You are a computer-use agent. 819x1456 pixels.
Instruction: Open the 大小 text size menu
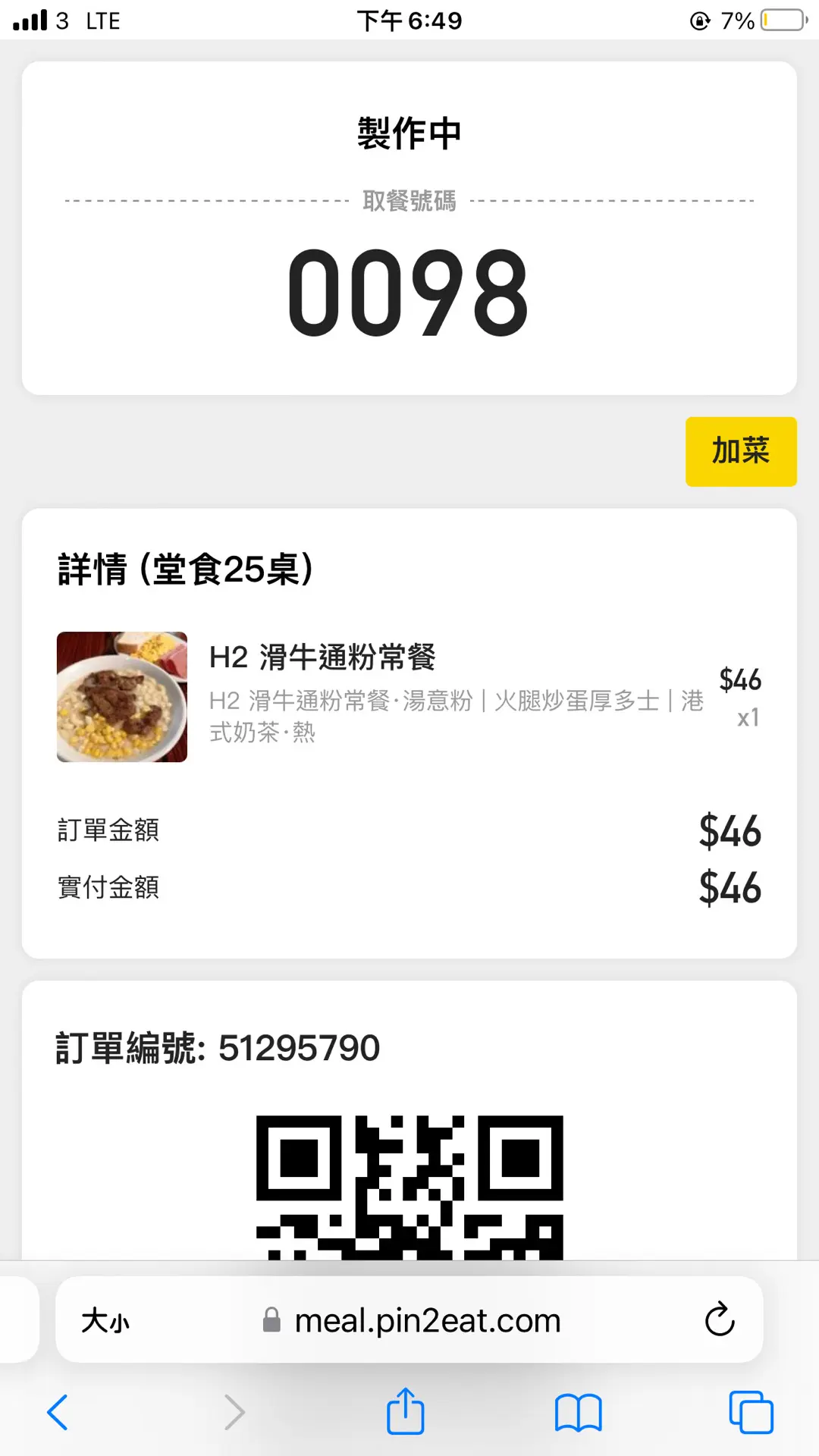pyautogui.click(x=105, y=1320)
